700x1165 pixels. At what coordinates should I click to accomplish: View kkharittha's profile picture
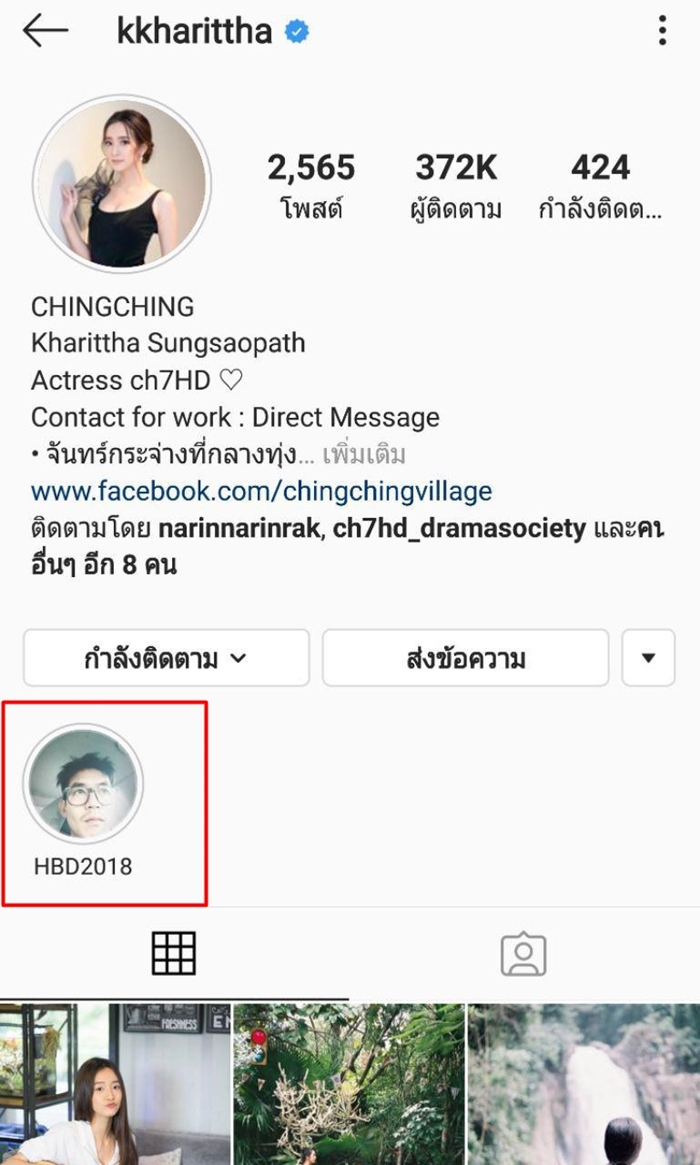coord(122,184)
